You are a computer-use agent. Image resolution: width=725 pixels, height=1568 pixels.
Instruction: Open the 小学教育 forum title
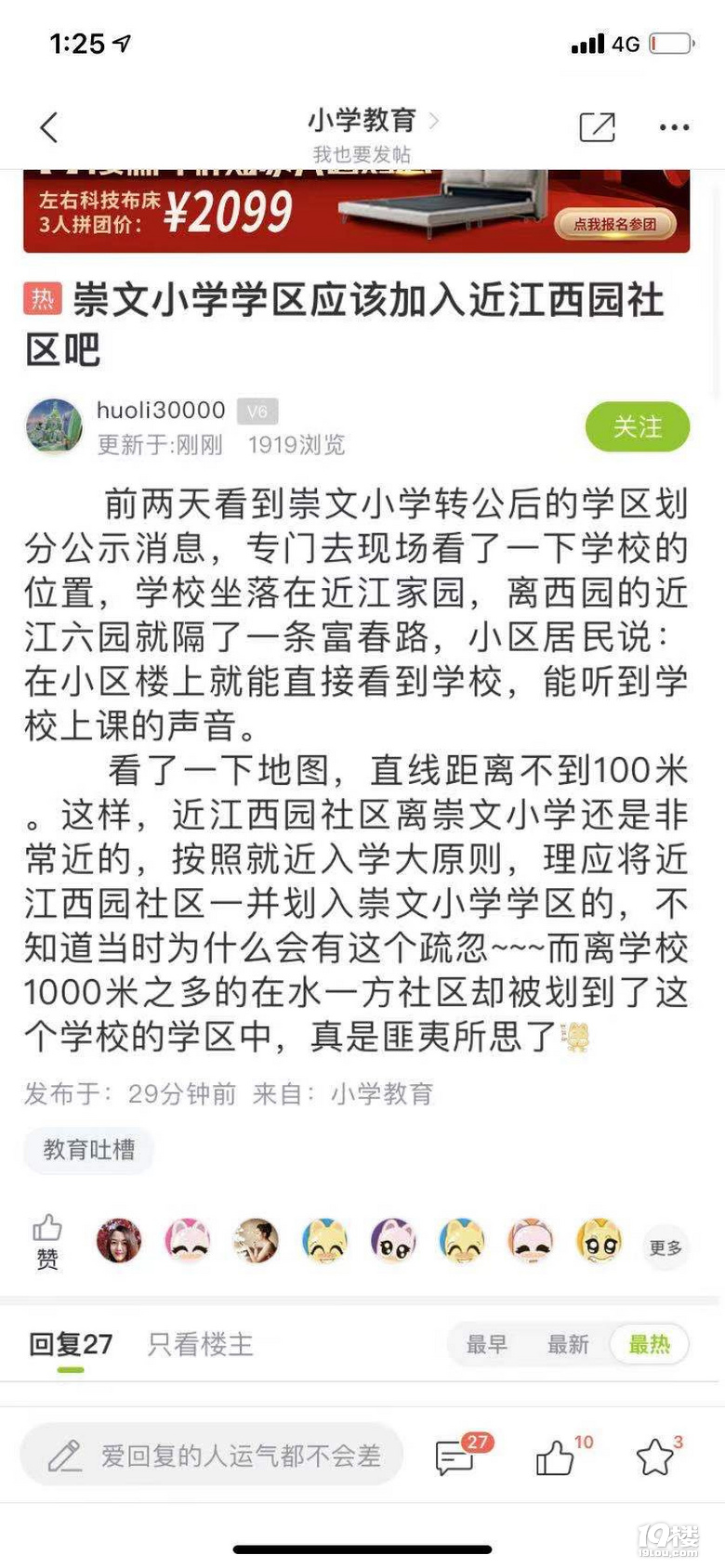click(x=362, y=120)
